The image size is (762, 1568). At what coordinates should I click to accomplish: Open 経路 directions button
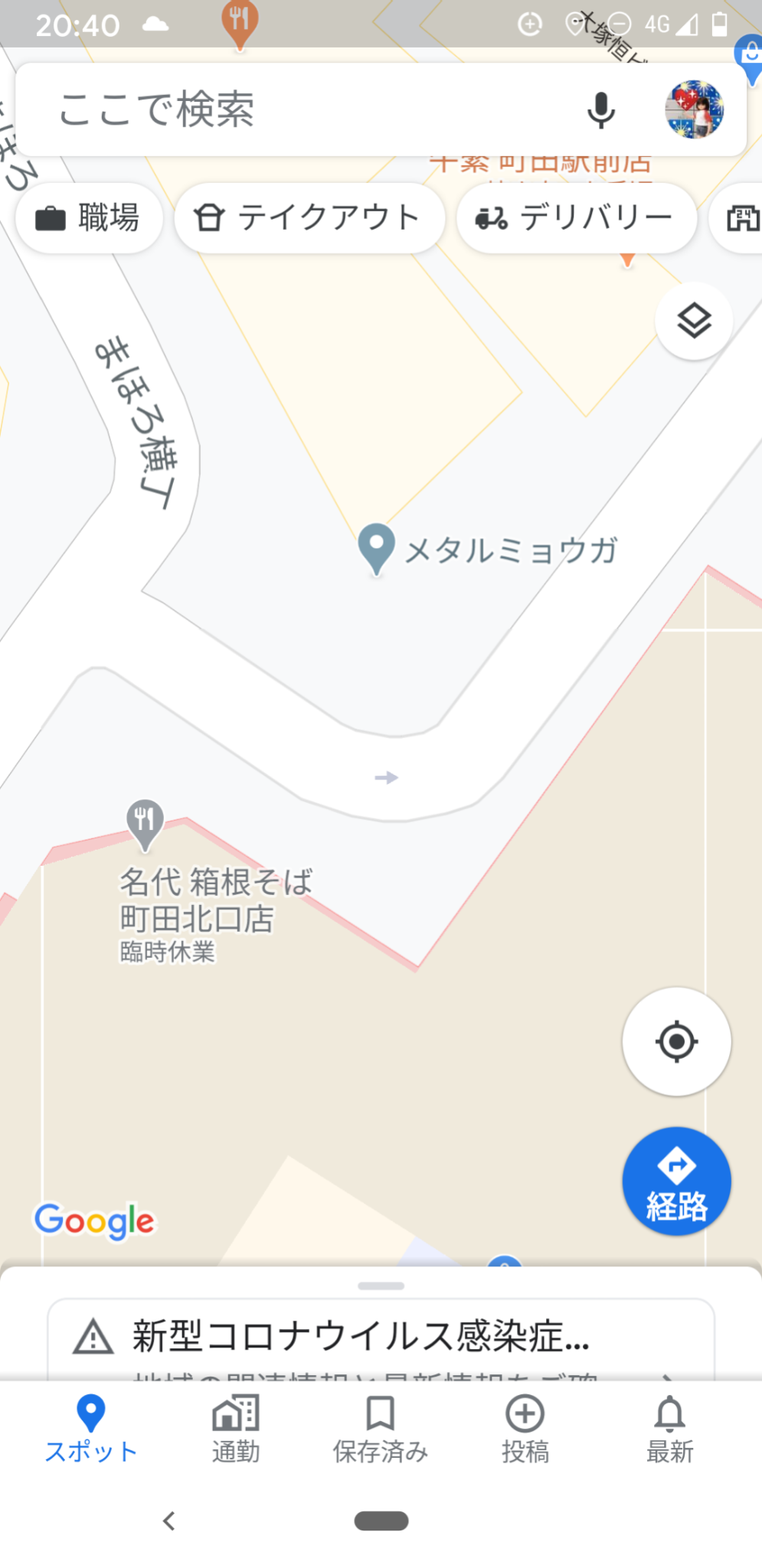tap(676, 1181)
